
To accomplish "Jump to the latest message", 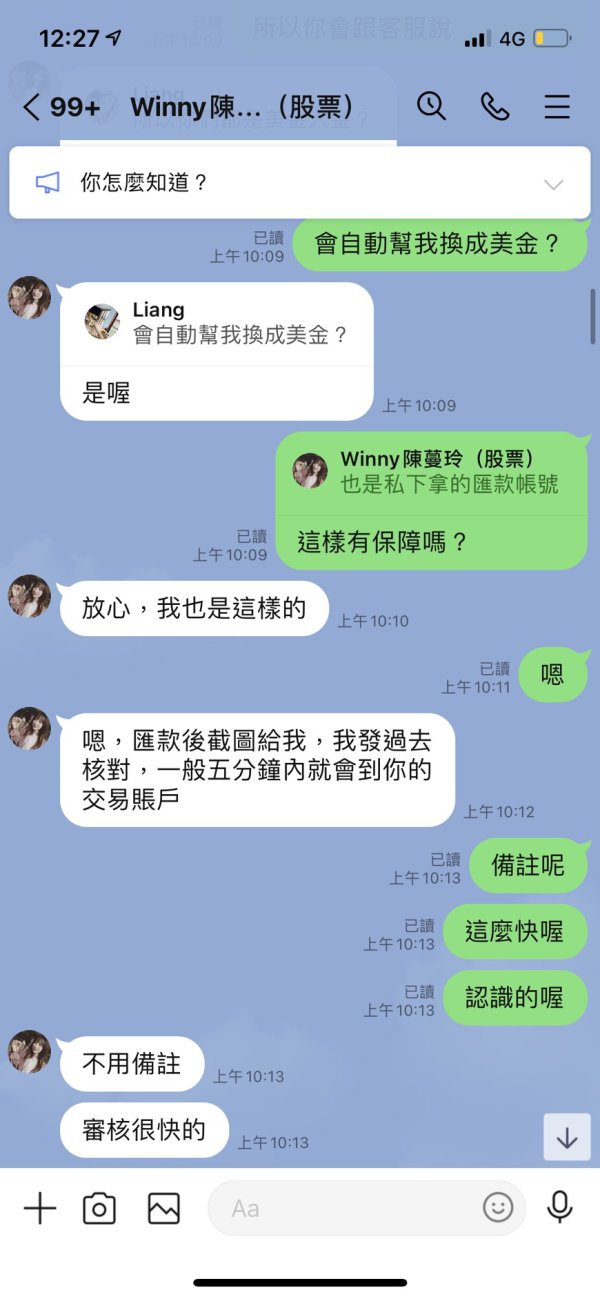I will point(567,1138).
